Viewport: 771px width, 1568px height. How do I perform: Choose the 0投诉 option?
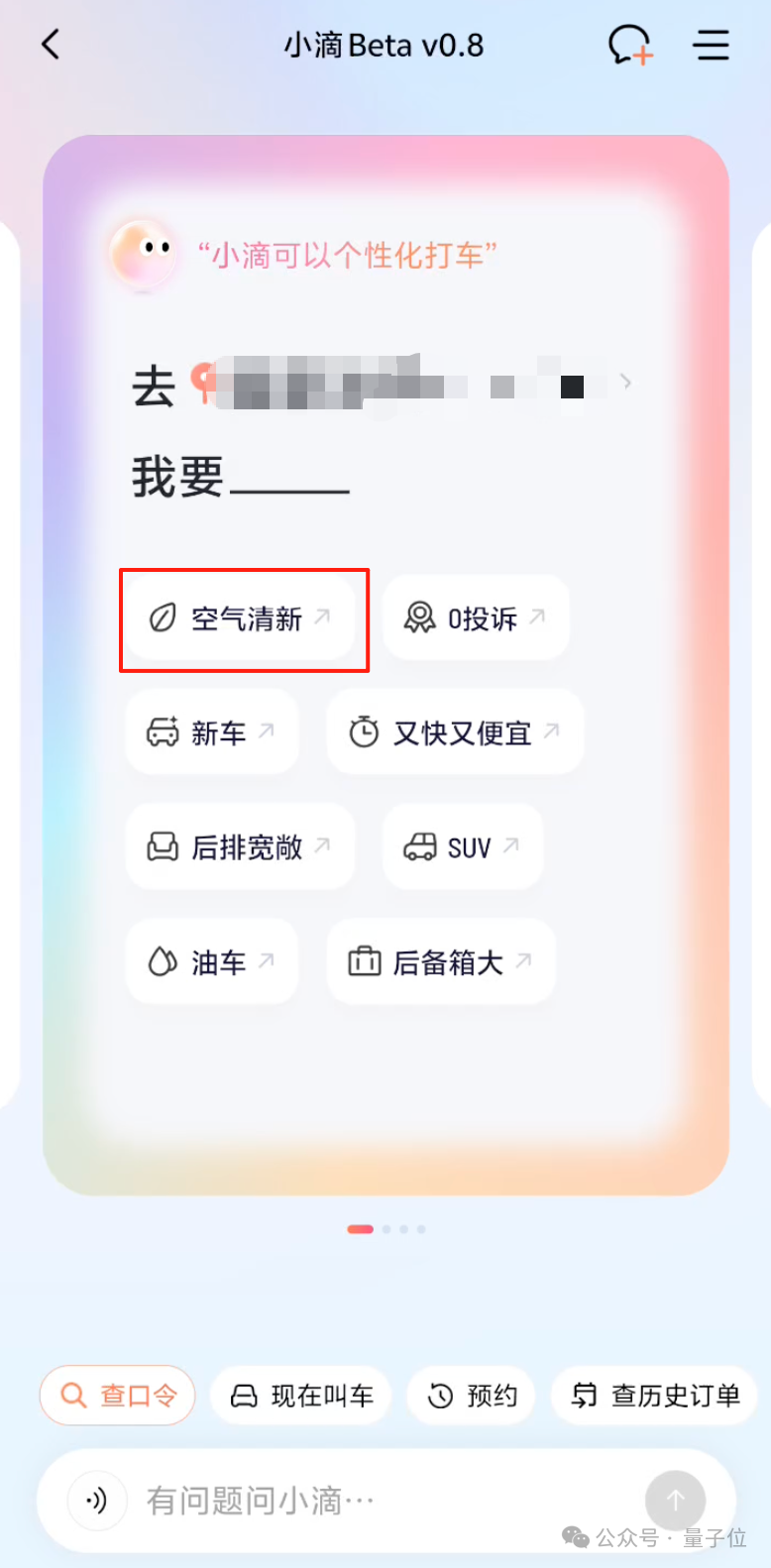click(x=476, y=618)
